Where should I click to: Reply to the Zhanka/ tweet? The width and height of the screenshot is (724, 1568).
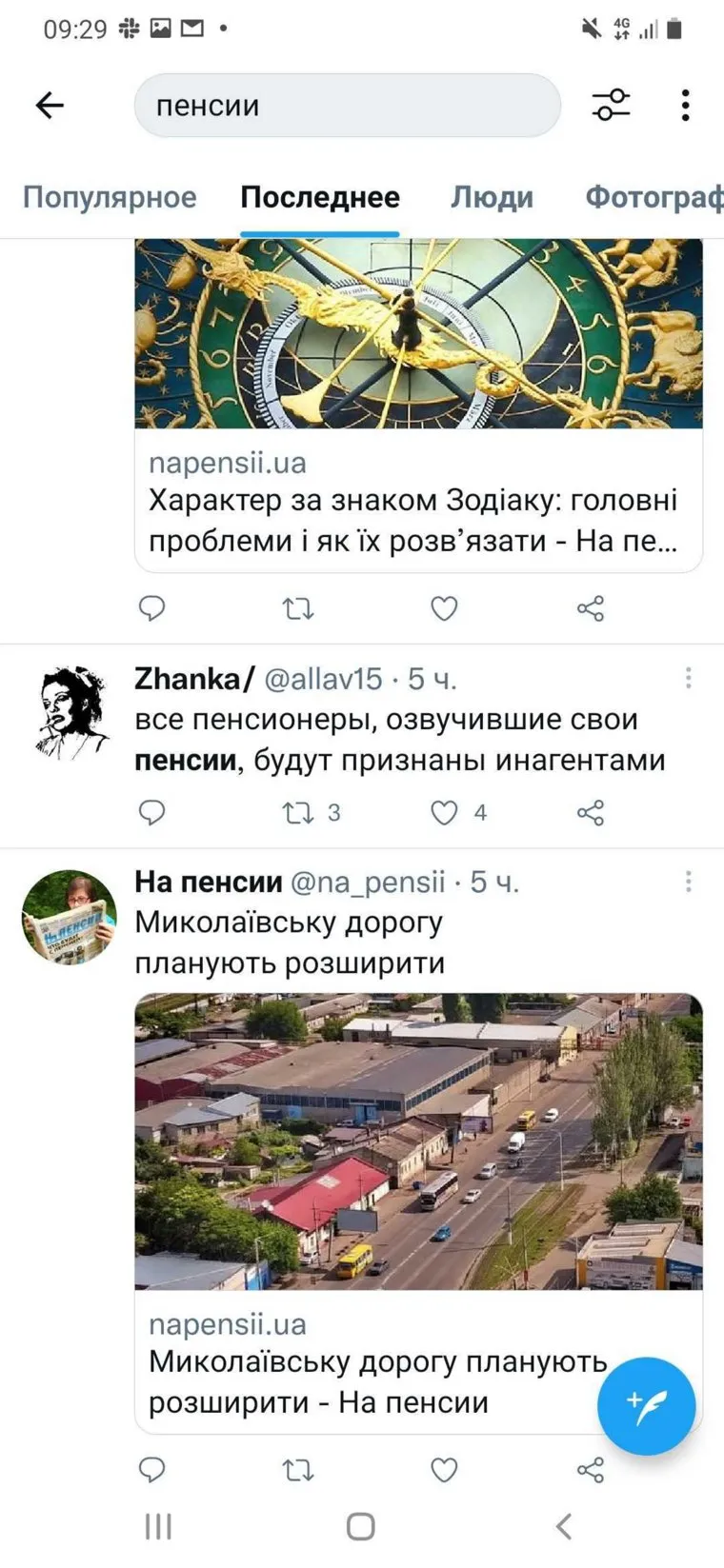pyautogui.click(x=152, y=812)
